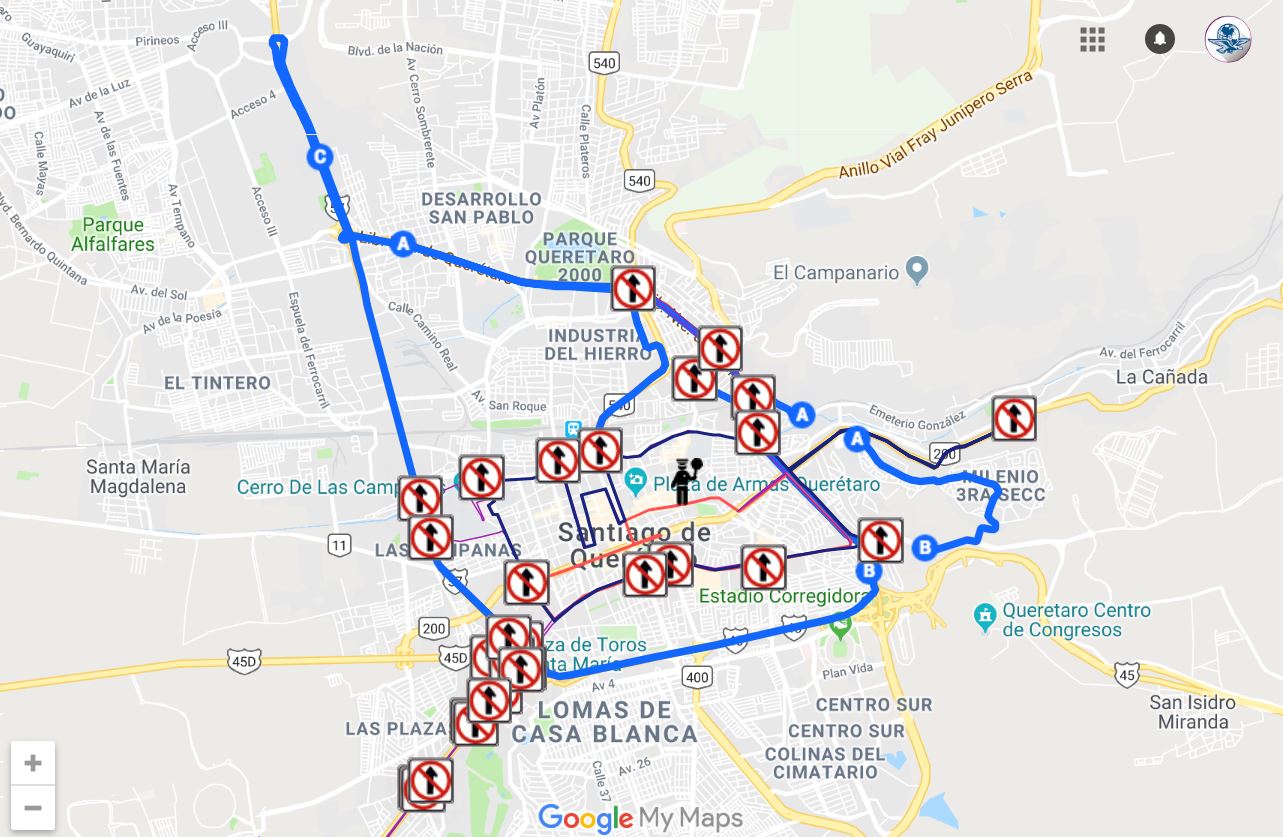This screenshot has width=1283, height=837.
Task: Open the notifications bell
Action: tap(1160, 39)
